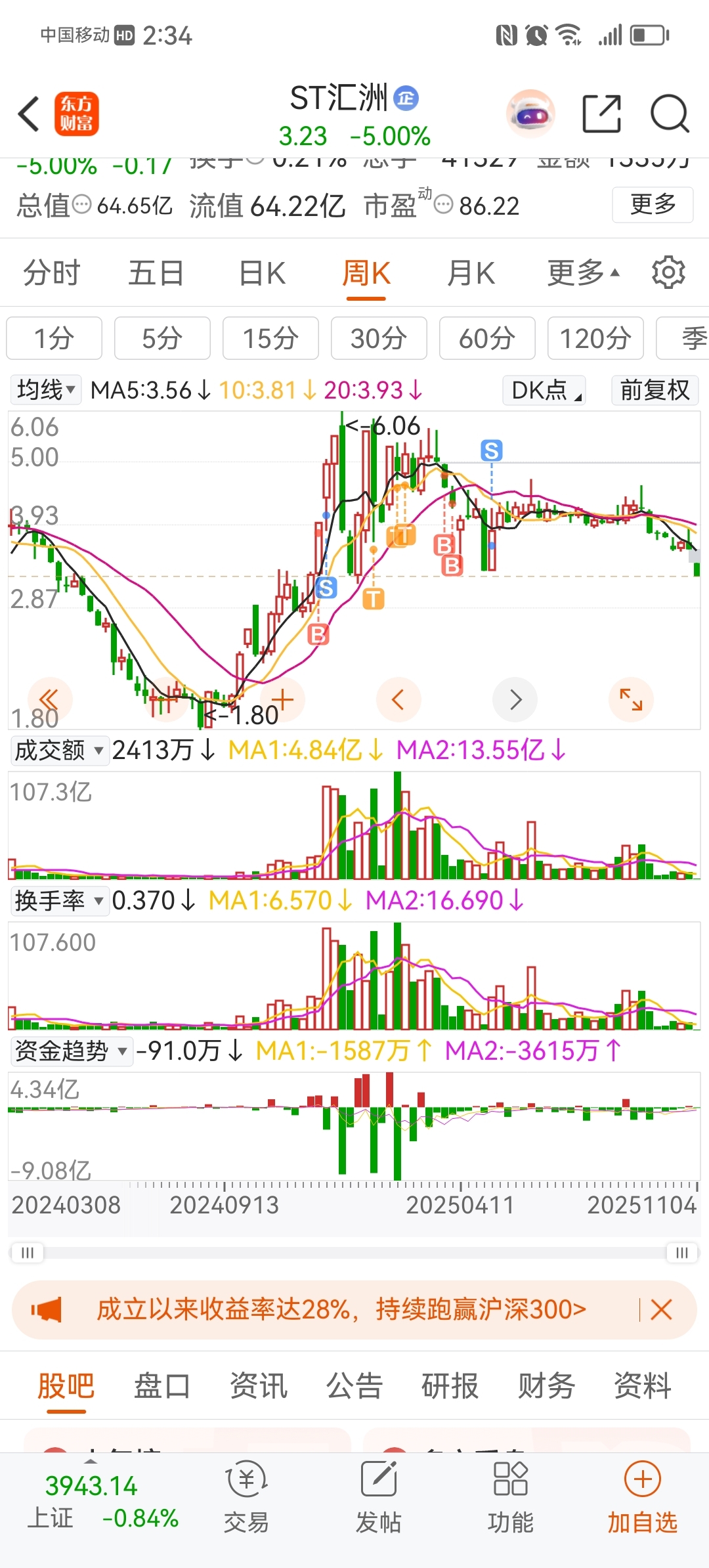Image resolution: width=709 pixels, height=1568 pixels.
Task: Open the 均线 indicator dropdown
Action: coord(45,390)
